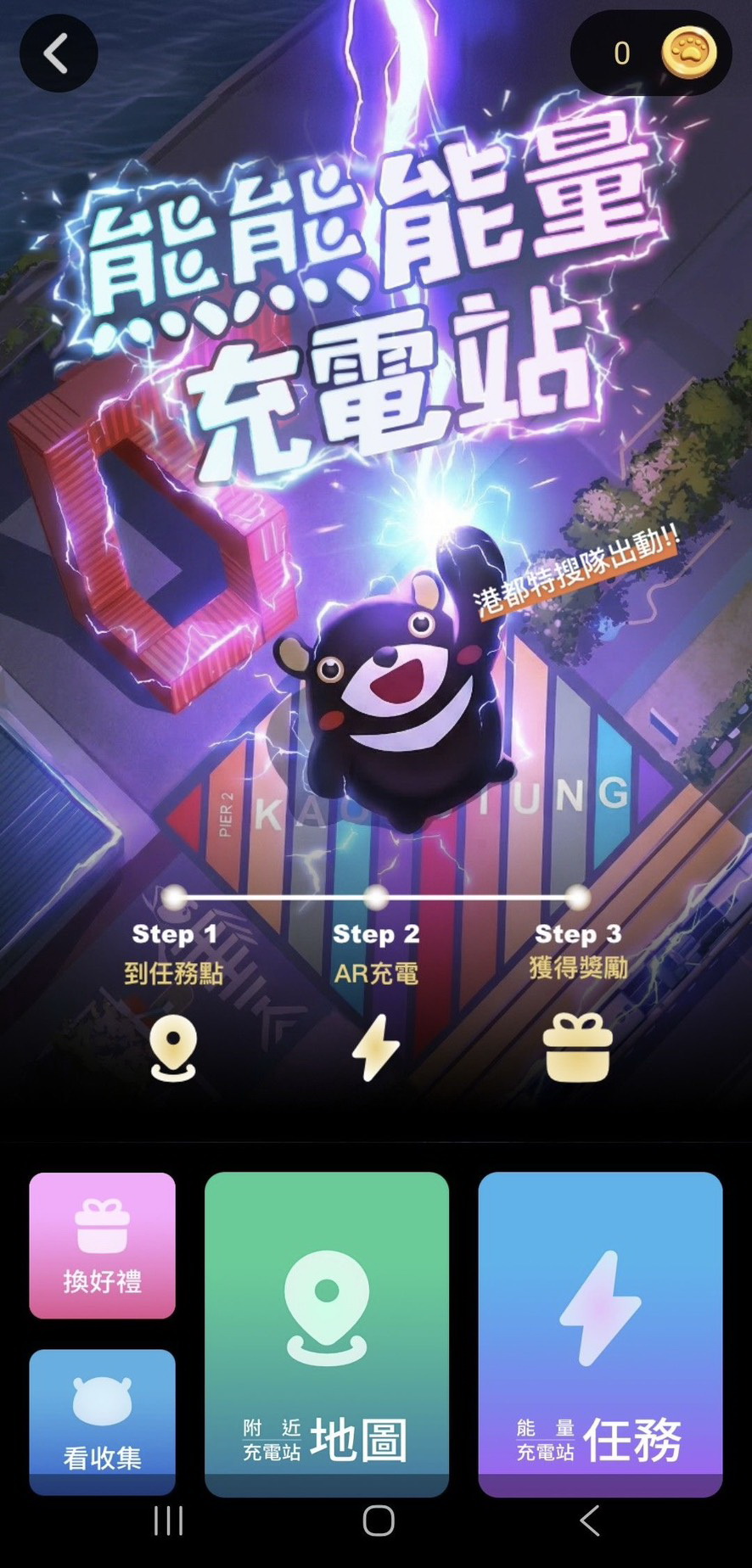Go back using the top-left arrow
Screen dimensions: 752x1568
point(58,53)
